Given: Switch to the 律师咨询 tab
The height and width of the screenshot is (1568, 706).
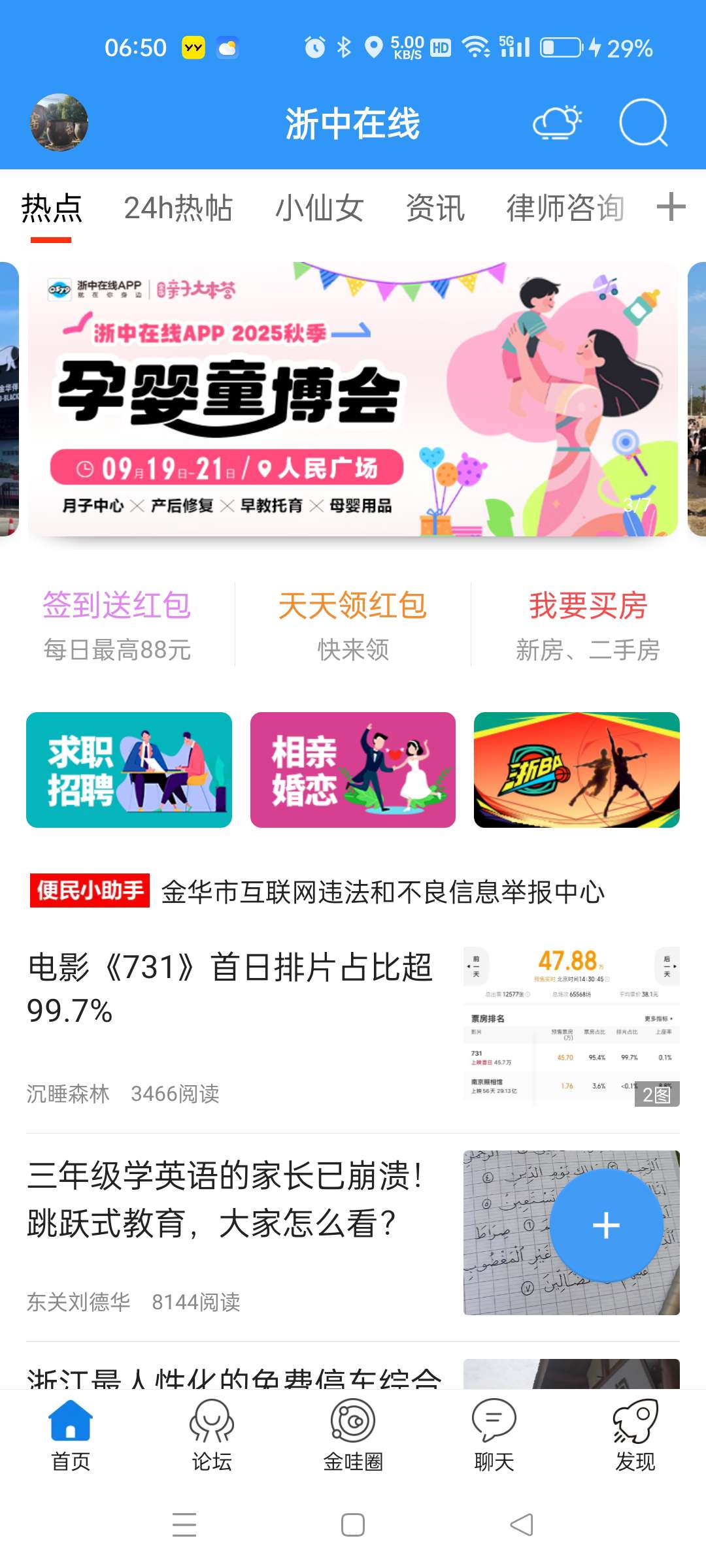Looking at the screenshot, I should pyautogui.click(x=565, y=208).
